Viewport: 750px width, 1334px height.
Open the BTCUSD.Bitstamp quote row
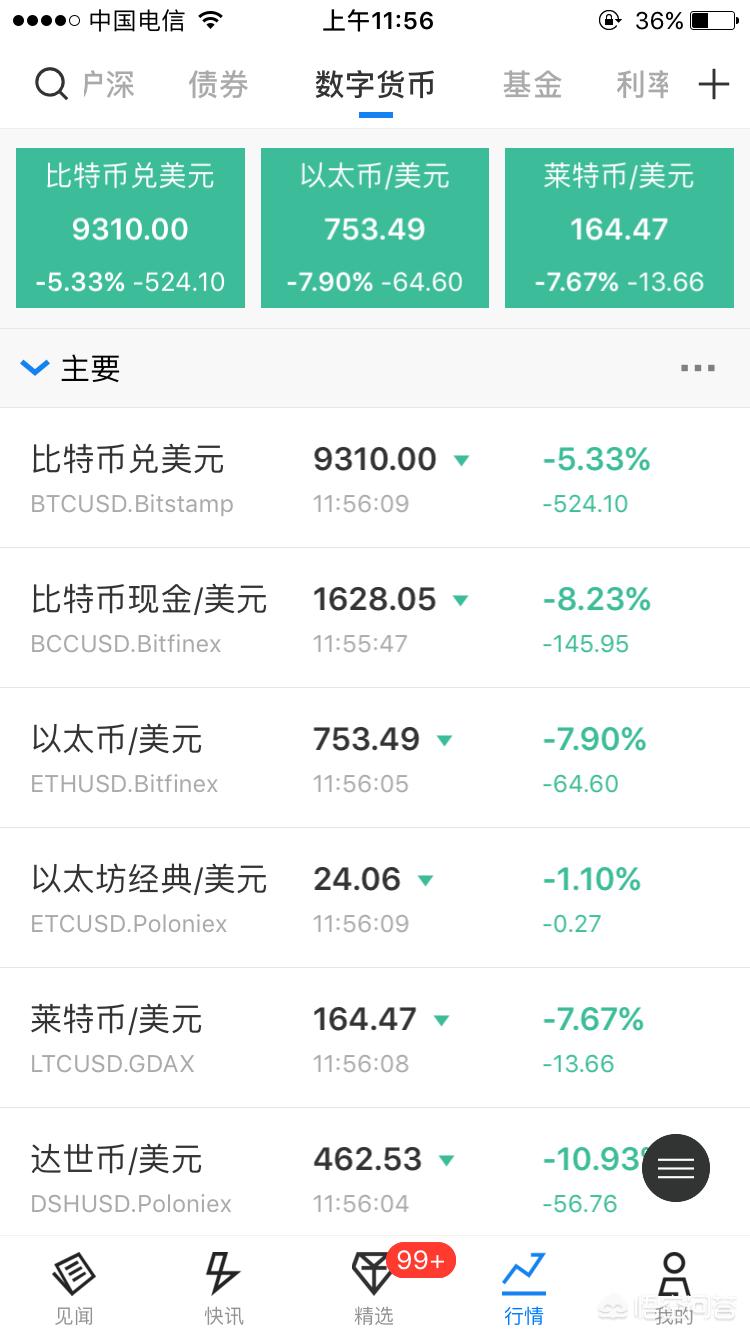375,478
